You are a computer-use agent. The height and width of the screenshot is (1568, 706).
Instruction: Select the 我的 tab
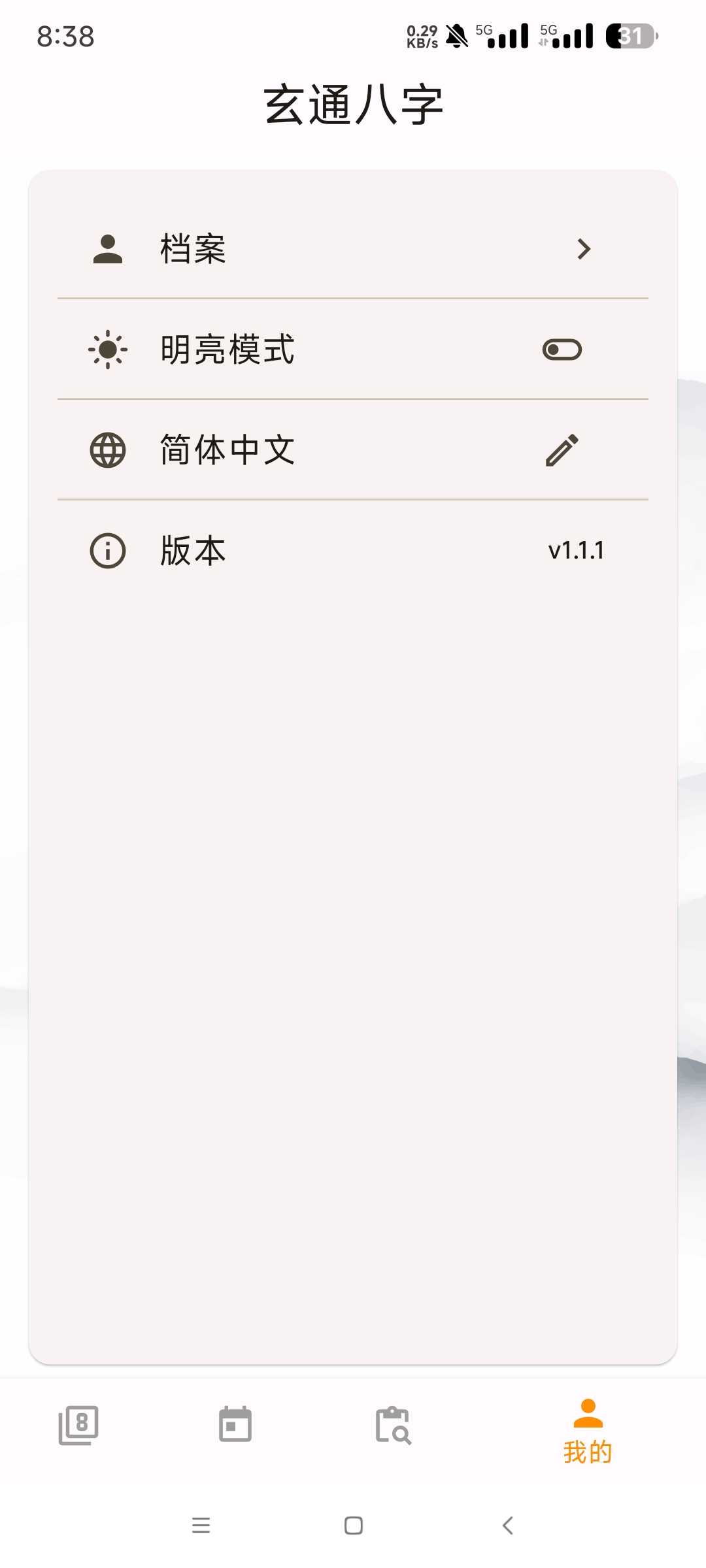coord(588,1432)
